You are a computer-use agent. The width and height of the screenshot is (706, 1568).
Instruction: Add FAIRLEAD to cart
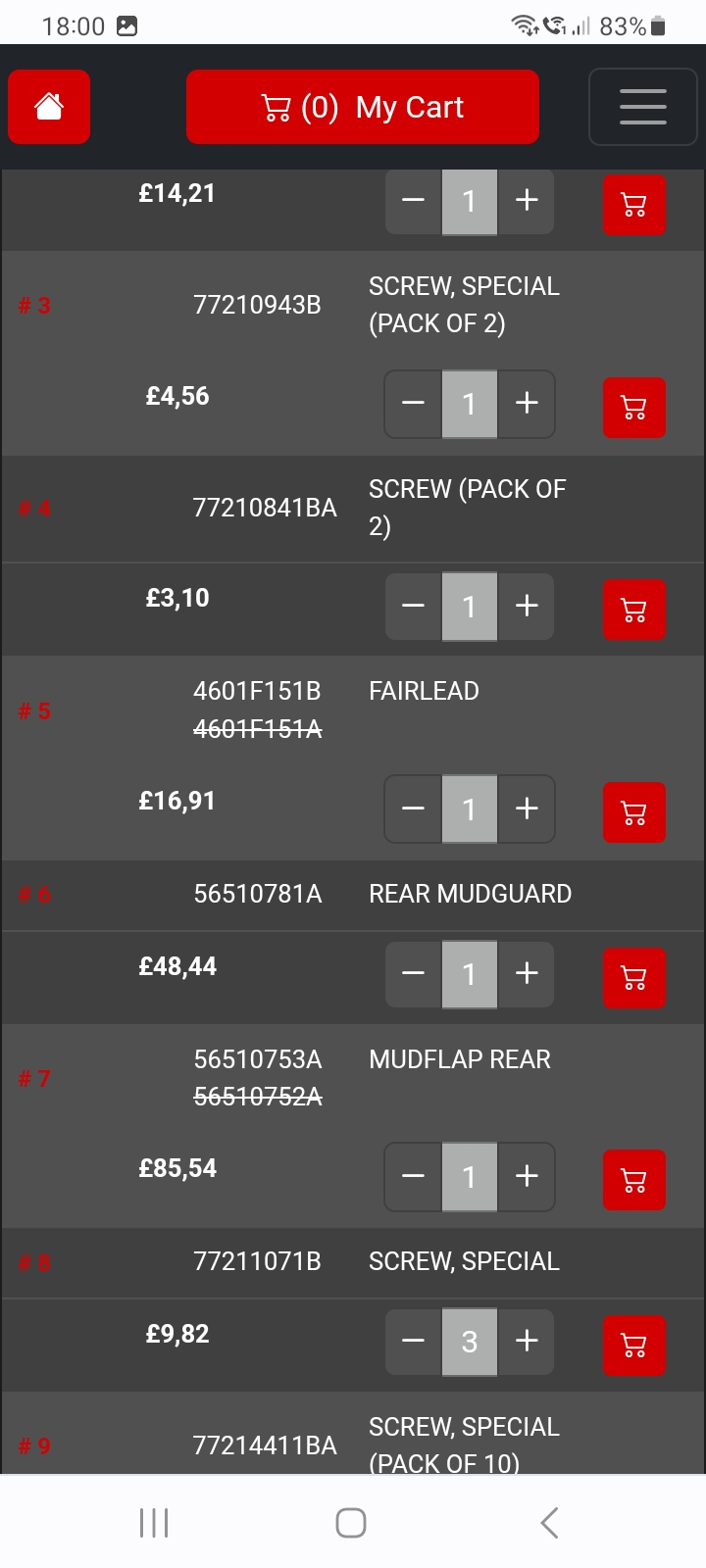[x=633, y=812]
